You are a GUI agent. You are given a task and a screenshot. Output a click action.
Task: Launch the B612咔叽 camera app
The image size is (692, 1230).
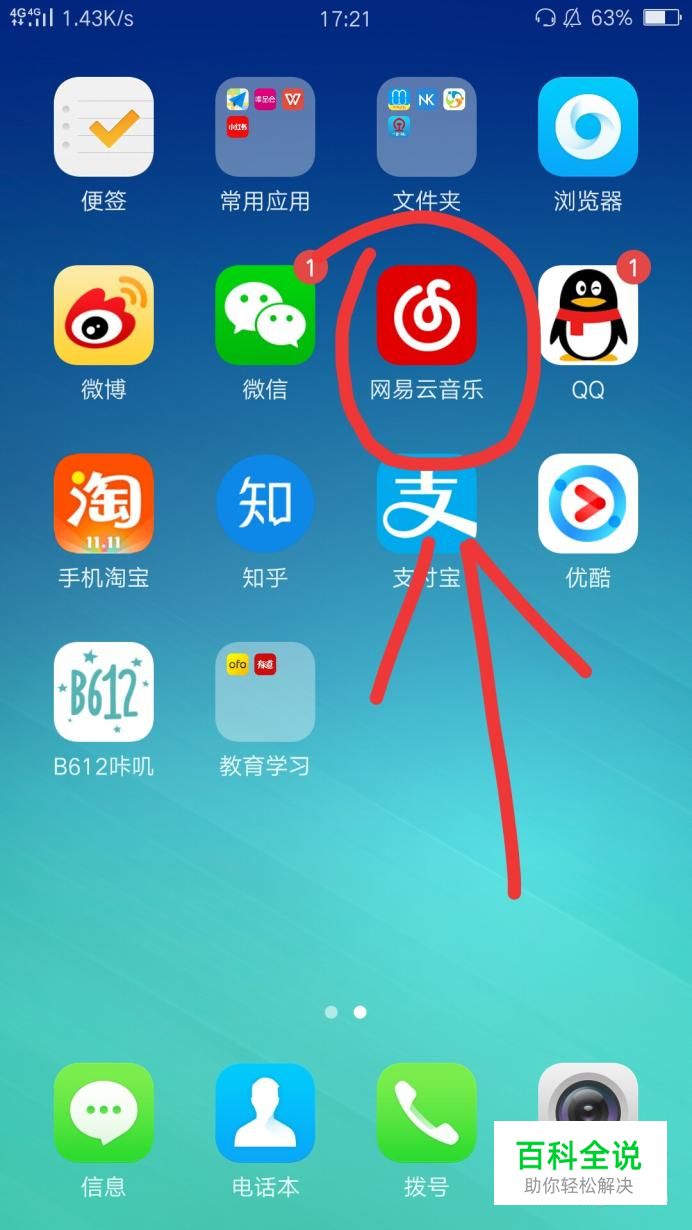pos(104,691)
